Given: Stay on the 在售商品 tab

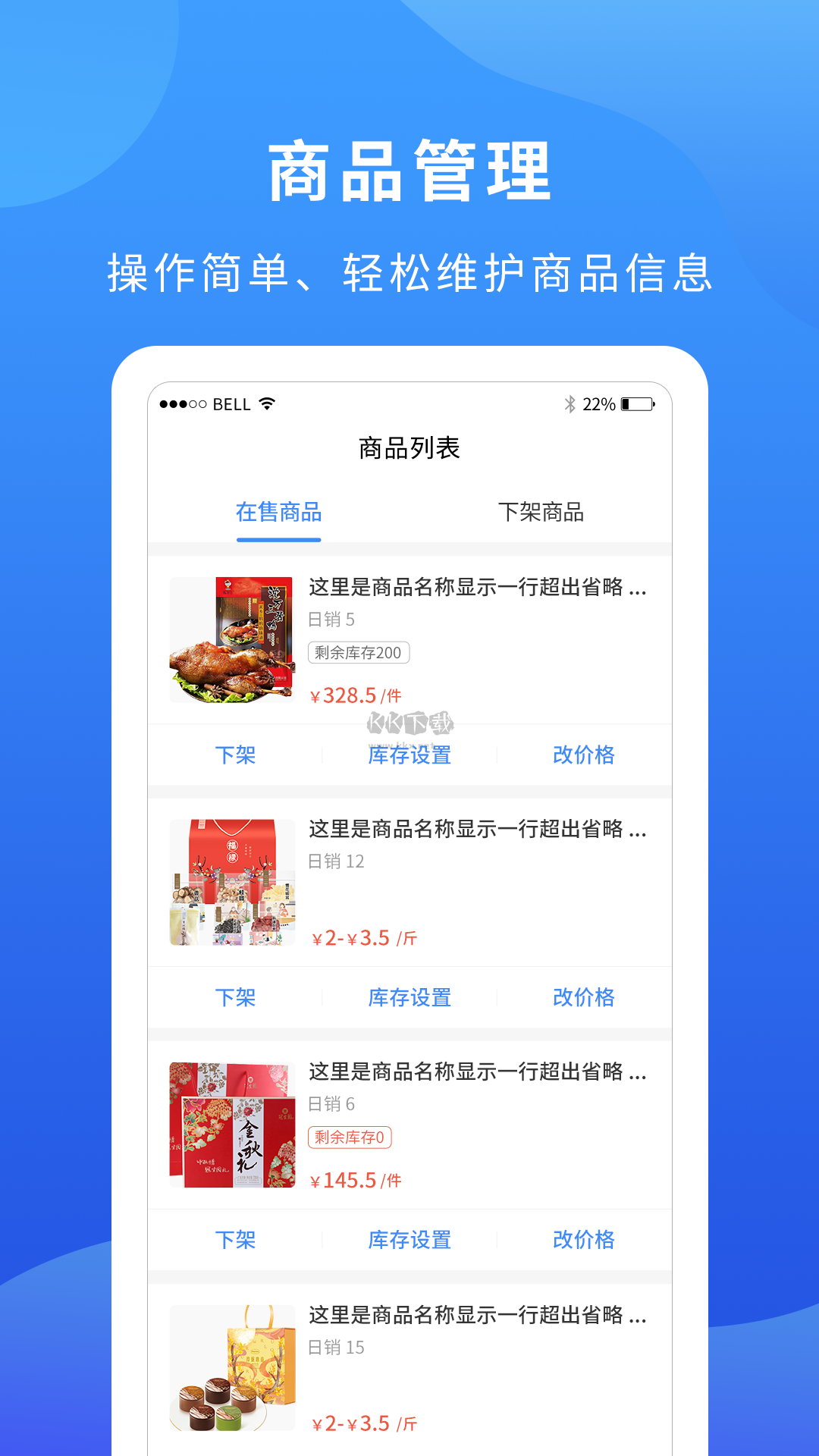Looking at the screenshot, I should click(279, 512).
